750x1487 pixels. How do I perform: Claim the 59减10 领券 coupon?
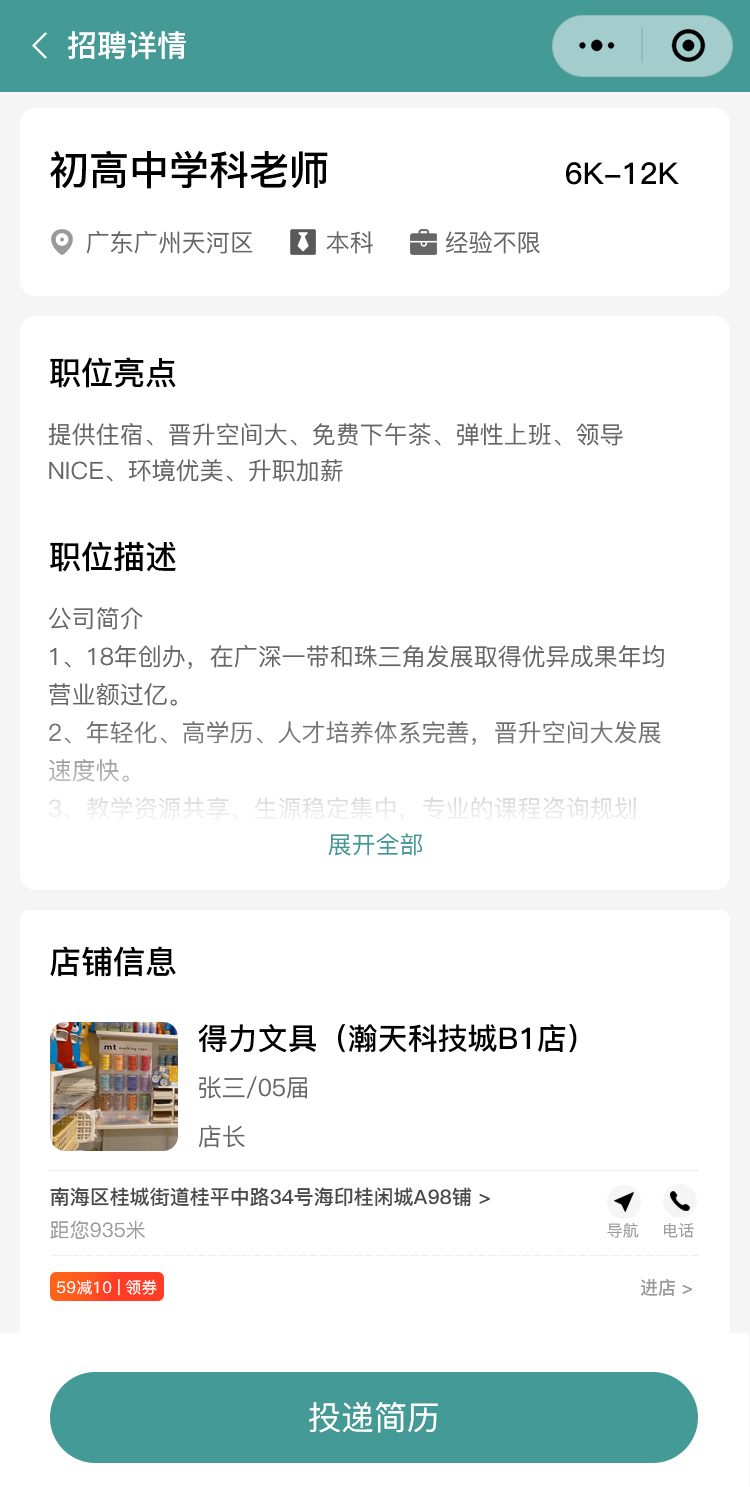click(x=107, y=1287)
